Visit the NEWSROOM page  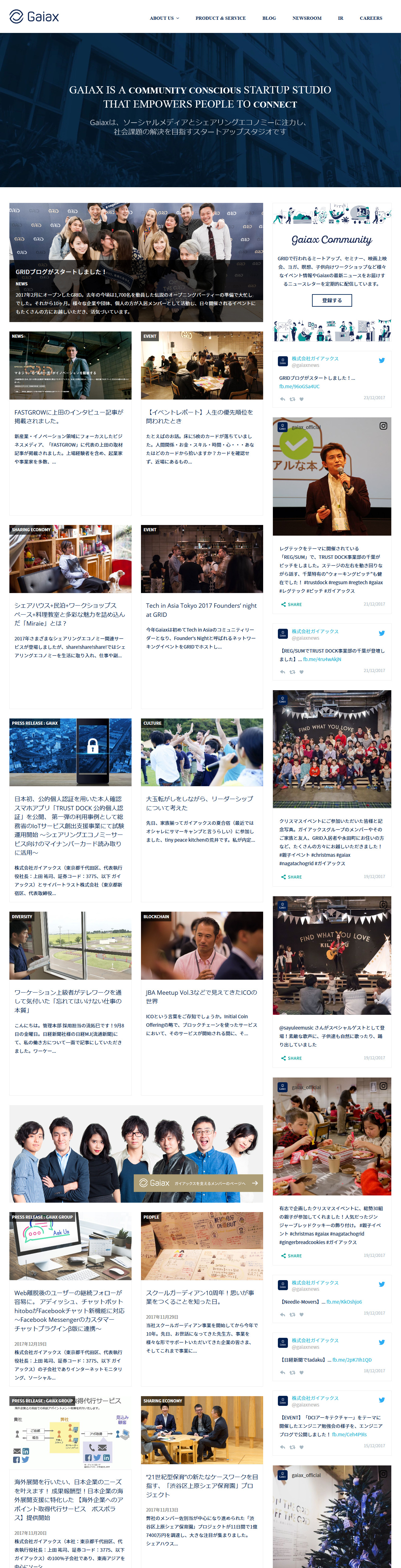[307, 18]
